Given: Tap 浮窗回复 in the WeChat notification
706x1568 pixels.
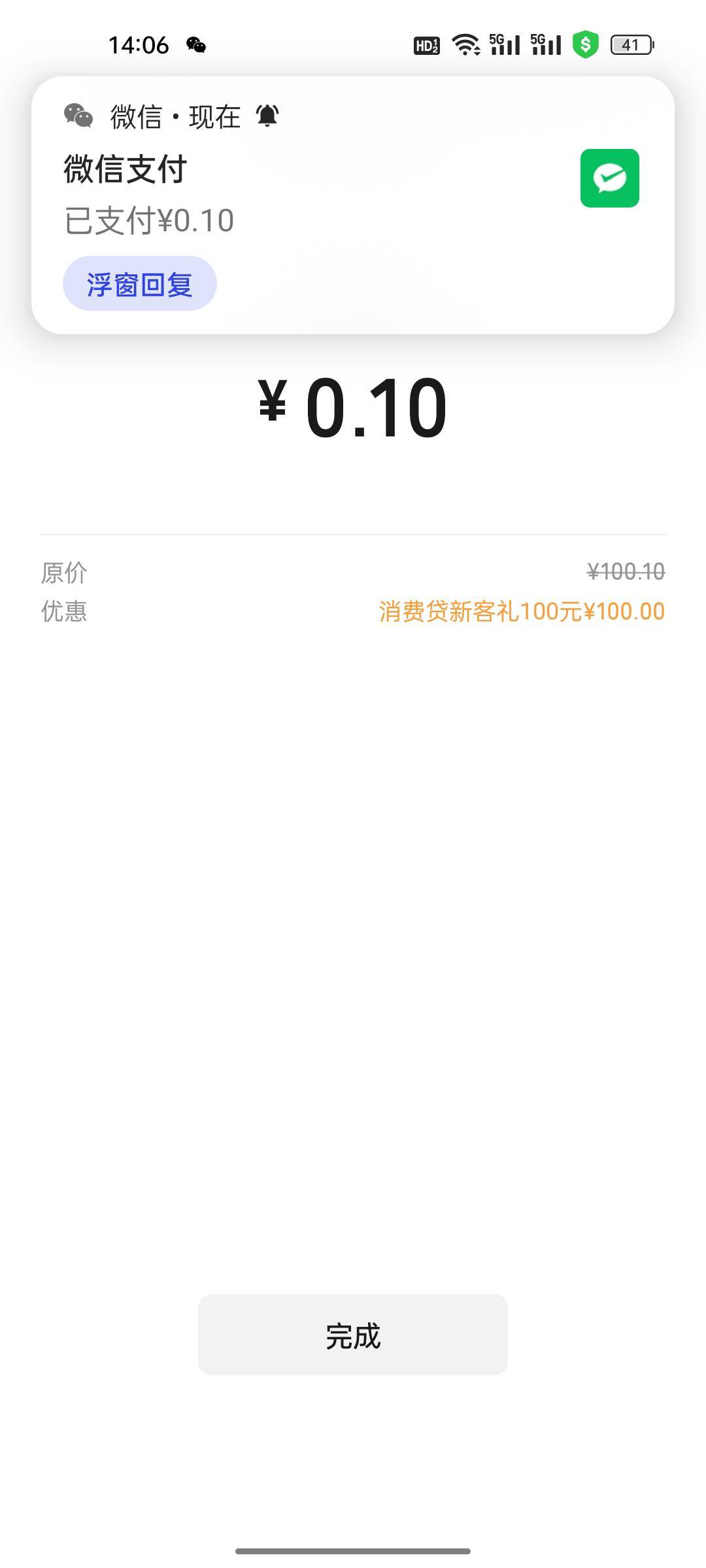Looking at the screenshot, I should click(x=140, y=284).
